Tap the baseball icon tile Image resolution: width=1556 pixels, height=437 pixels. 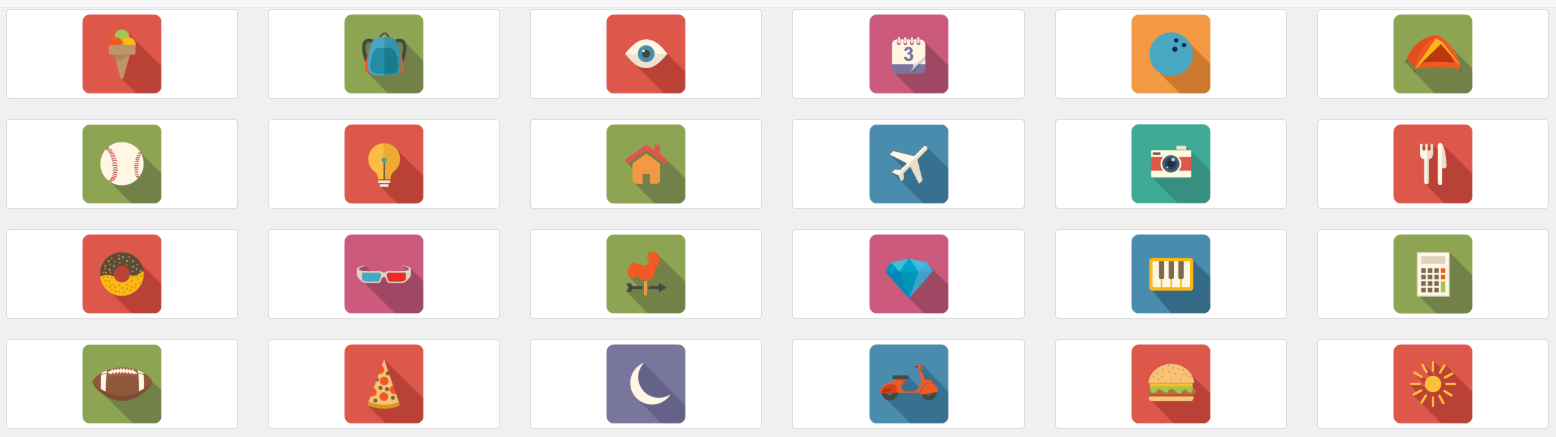pos(122,164)
